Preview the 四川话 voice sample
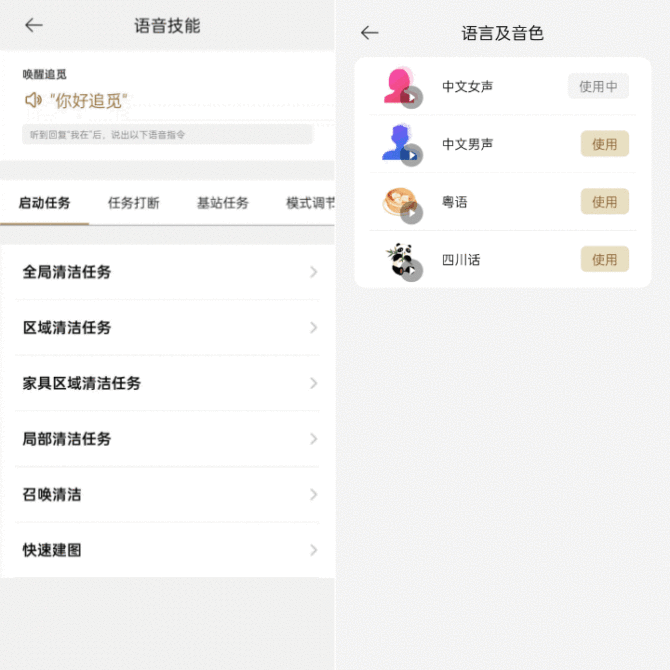 pos(412,270)
